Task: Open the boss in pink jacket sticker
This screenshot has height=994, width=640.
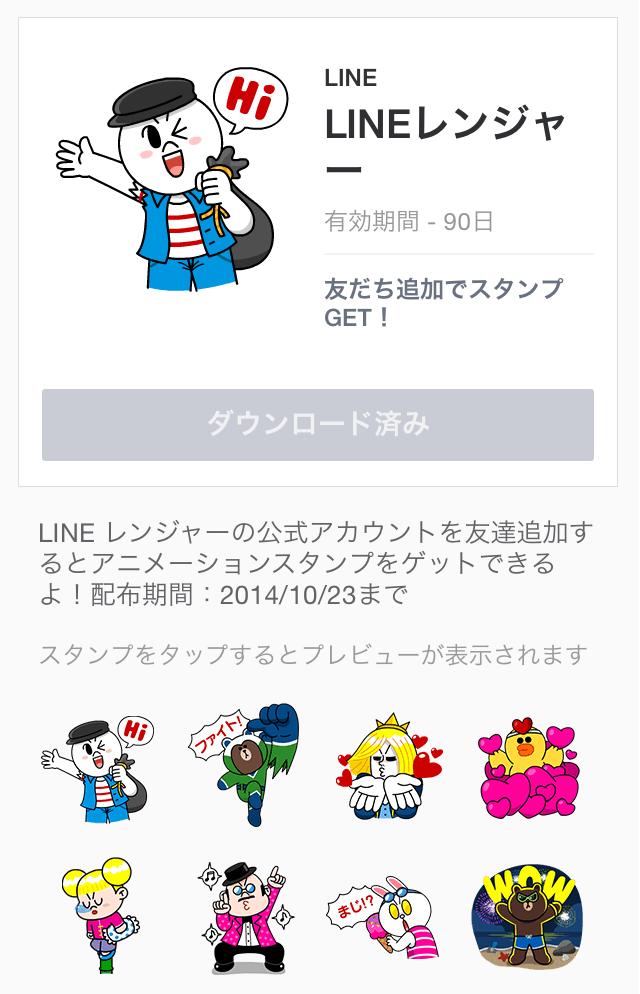Action: (x=243, y=915)
